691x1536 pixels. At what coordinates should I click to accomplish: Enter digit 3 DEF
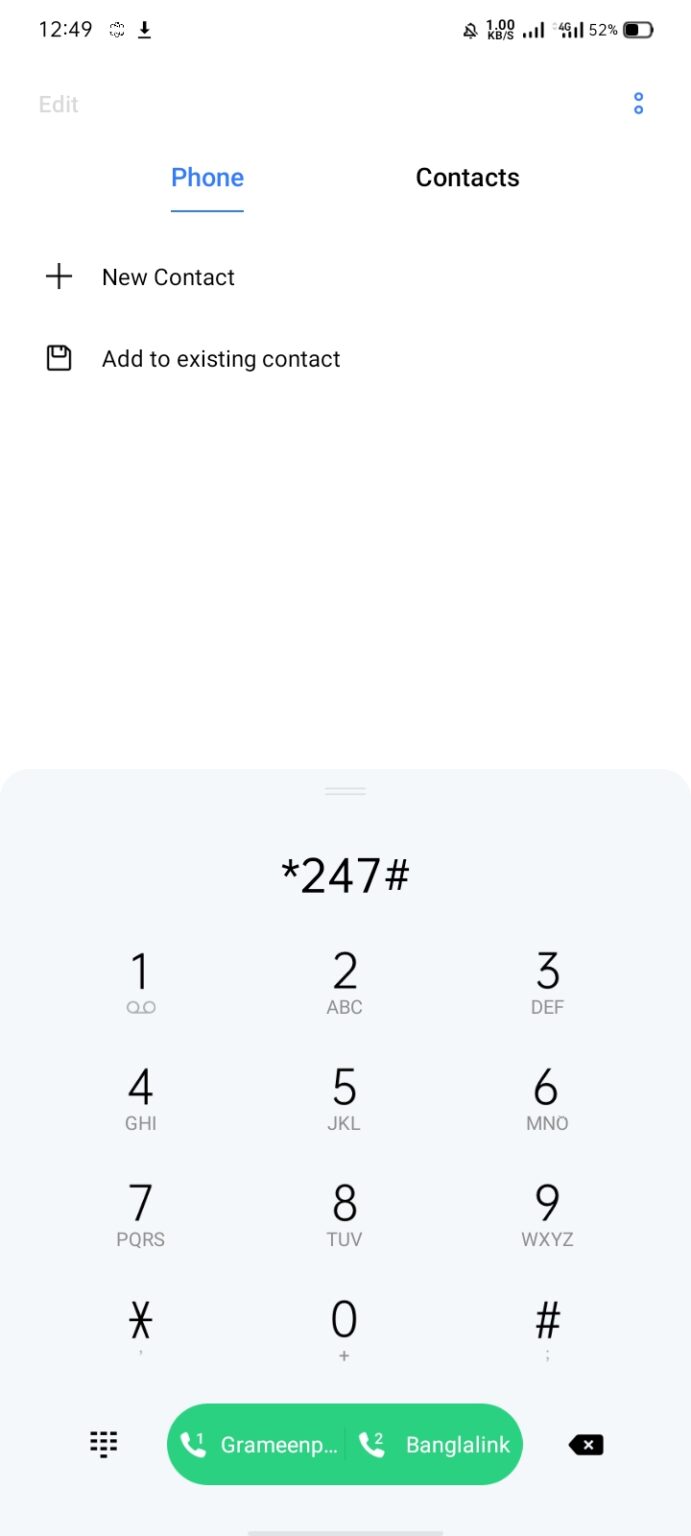[547, 983]
